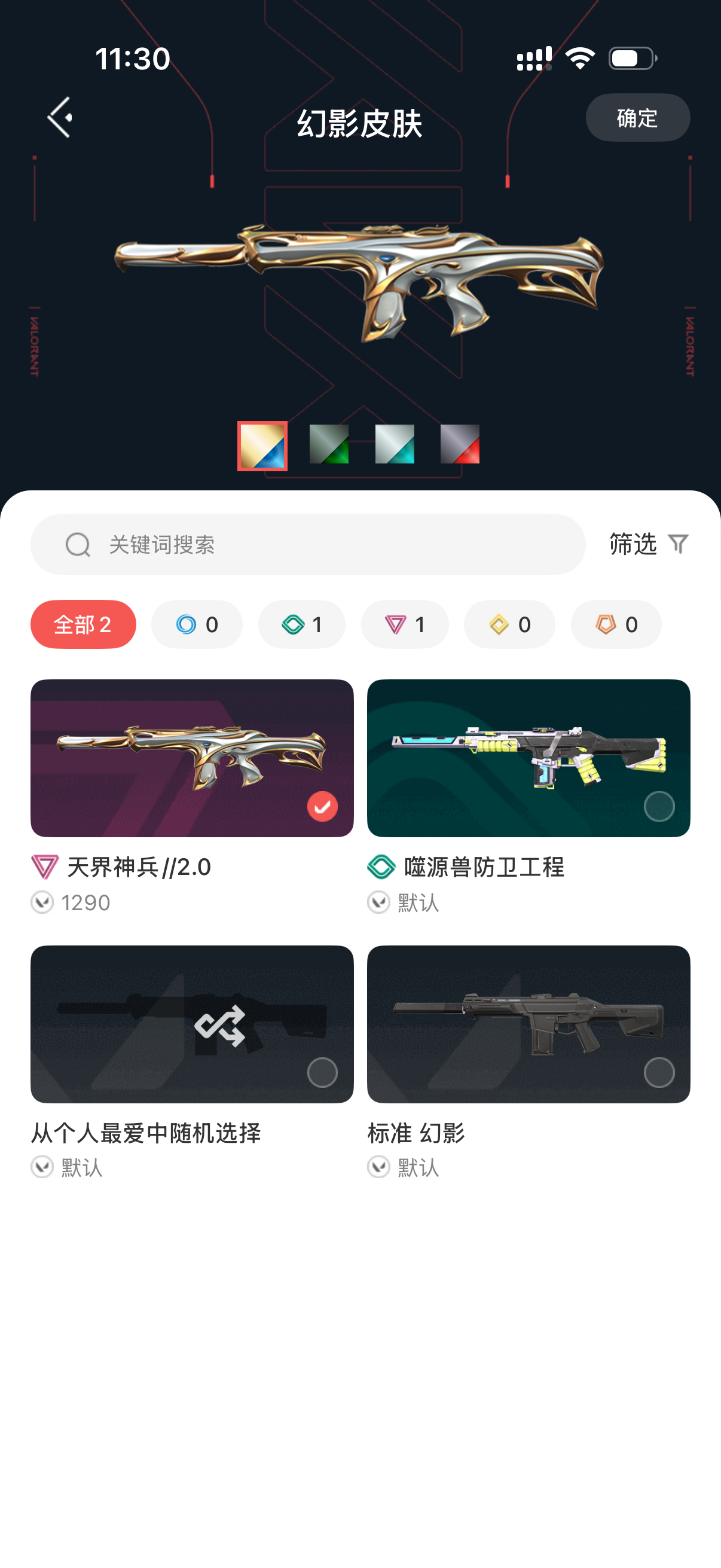Choose the 标准 幻影 default skin
Image resolution: width=721 pixels, height=1568 pixels.
click(x=528, y=1024)
